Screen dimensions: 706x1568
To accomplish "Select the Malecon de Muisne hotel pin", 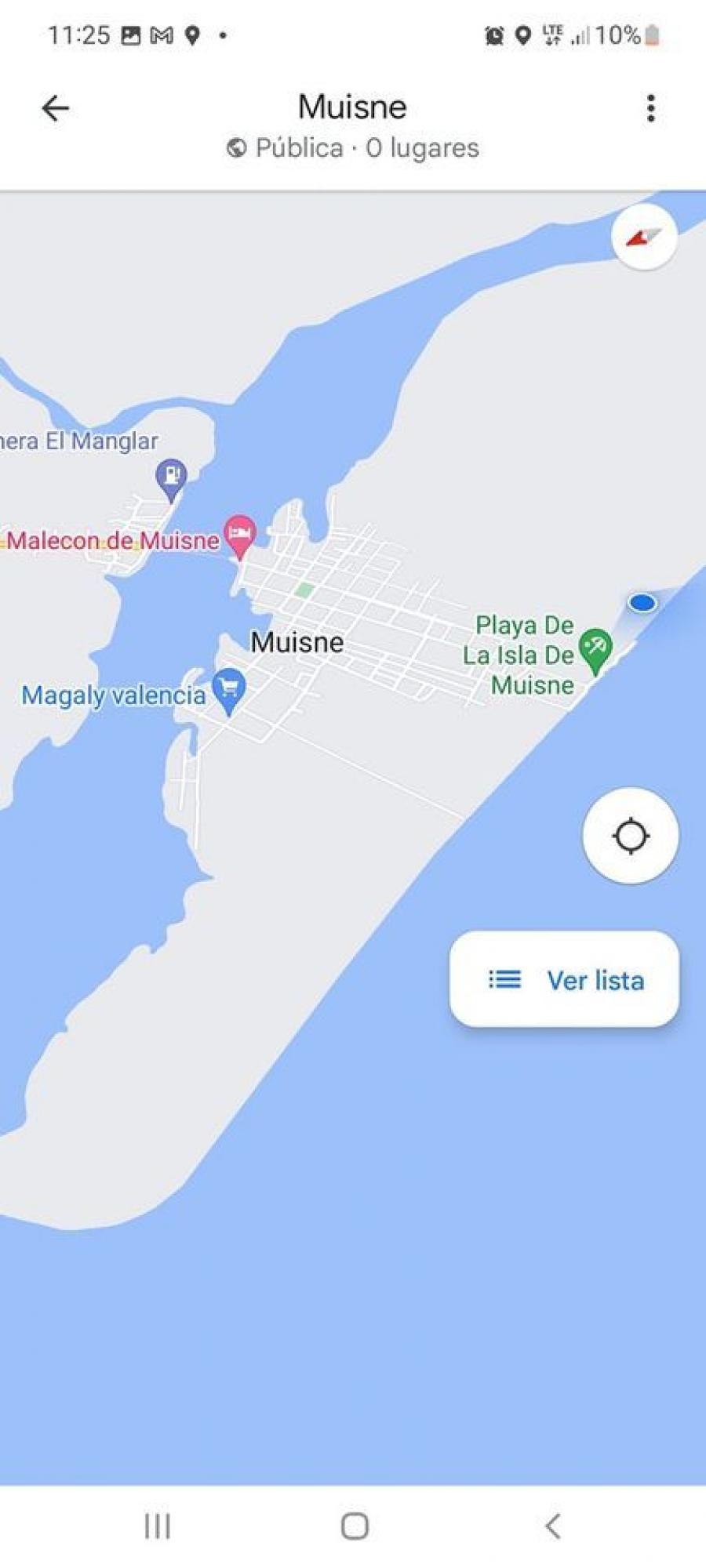I will pos(239,535).
